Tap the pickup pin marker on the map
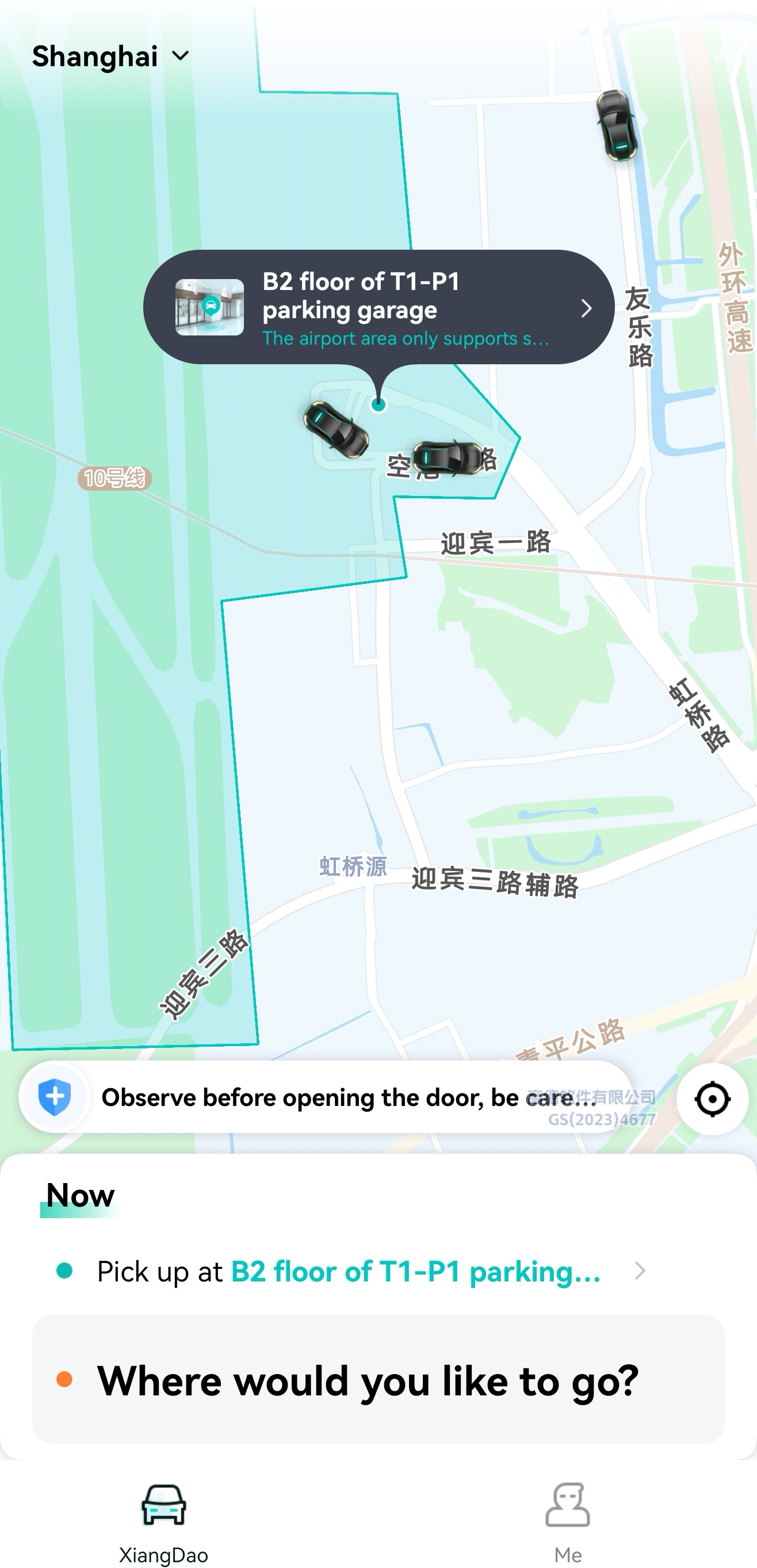The width and height of the screenshot is (757, 1568). pos(378,403)
